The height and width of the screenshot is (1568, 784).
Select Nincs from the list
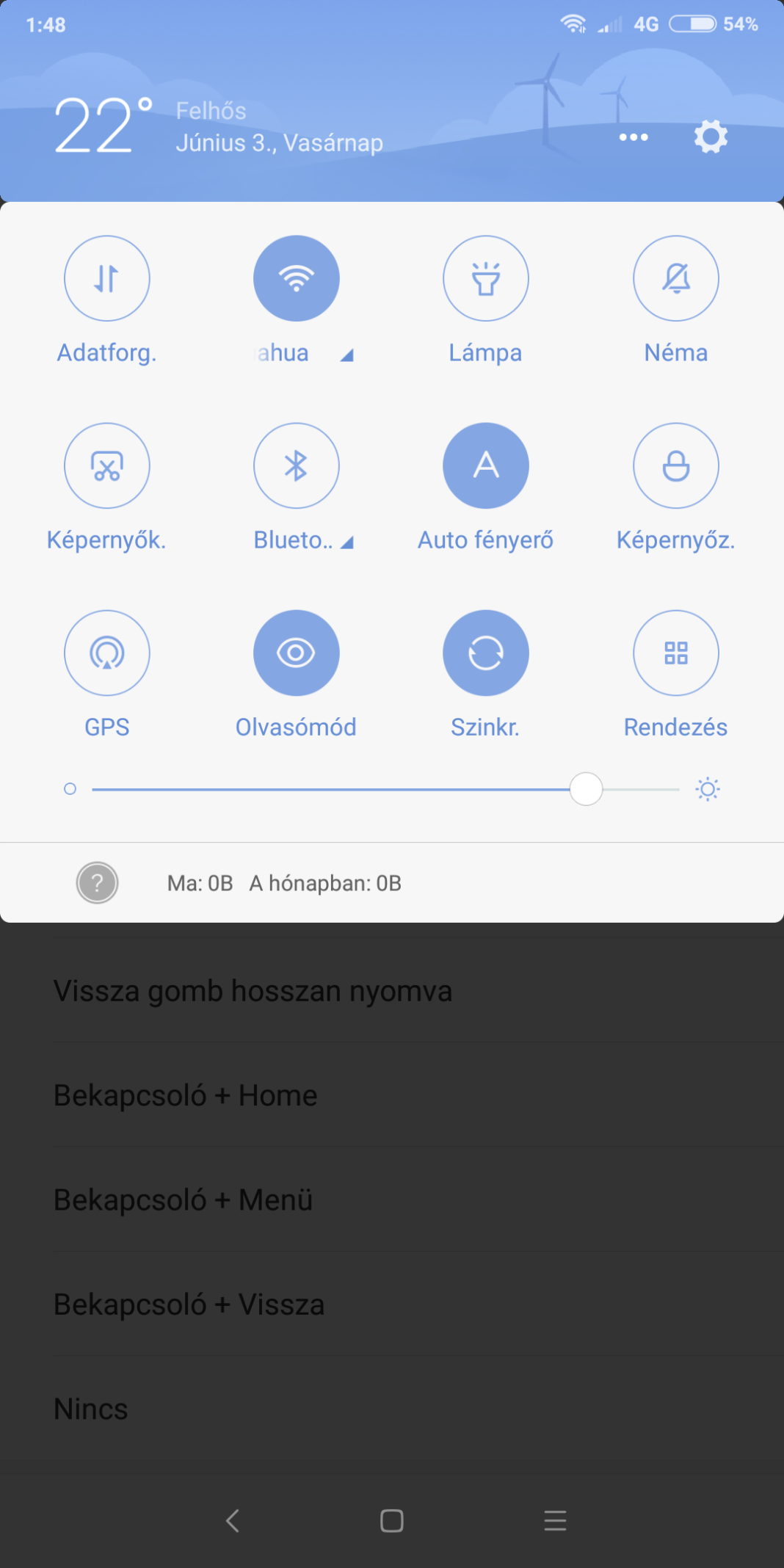tap(90, 1408)
